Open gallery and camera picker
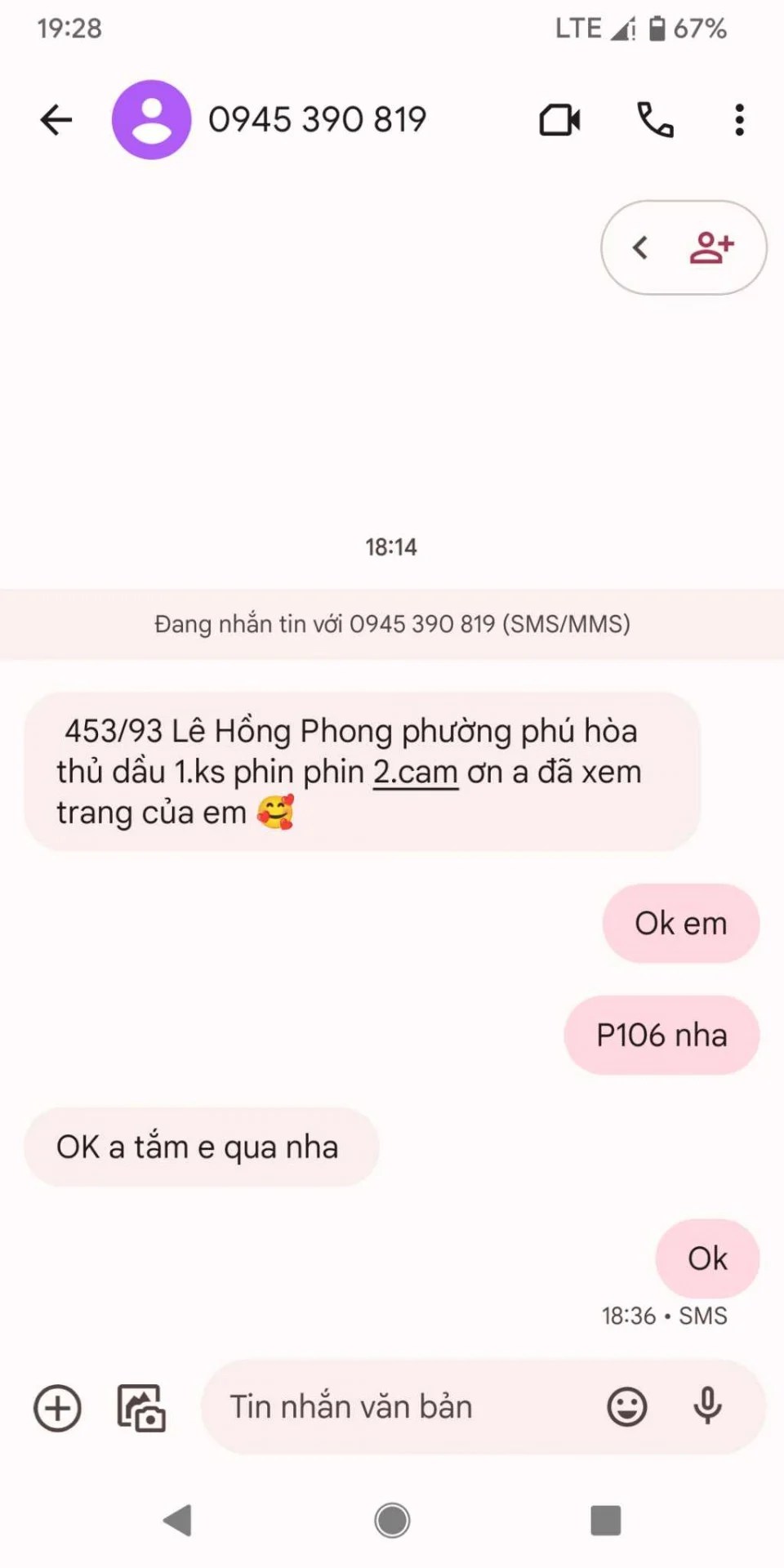784x1568 pixels. click(x=141, y=1408)
